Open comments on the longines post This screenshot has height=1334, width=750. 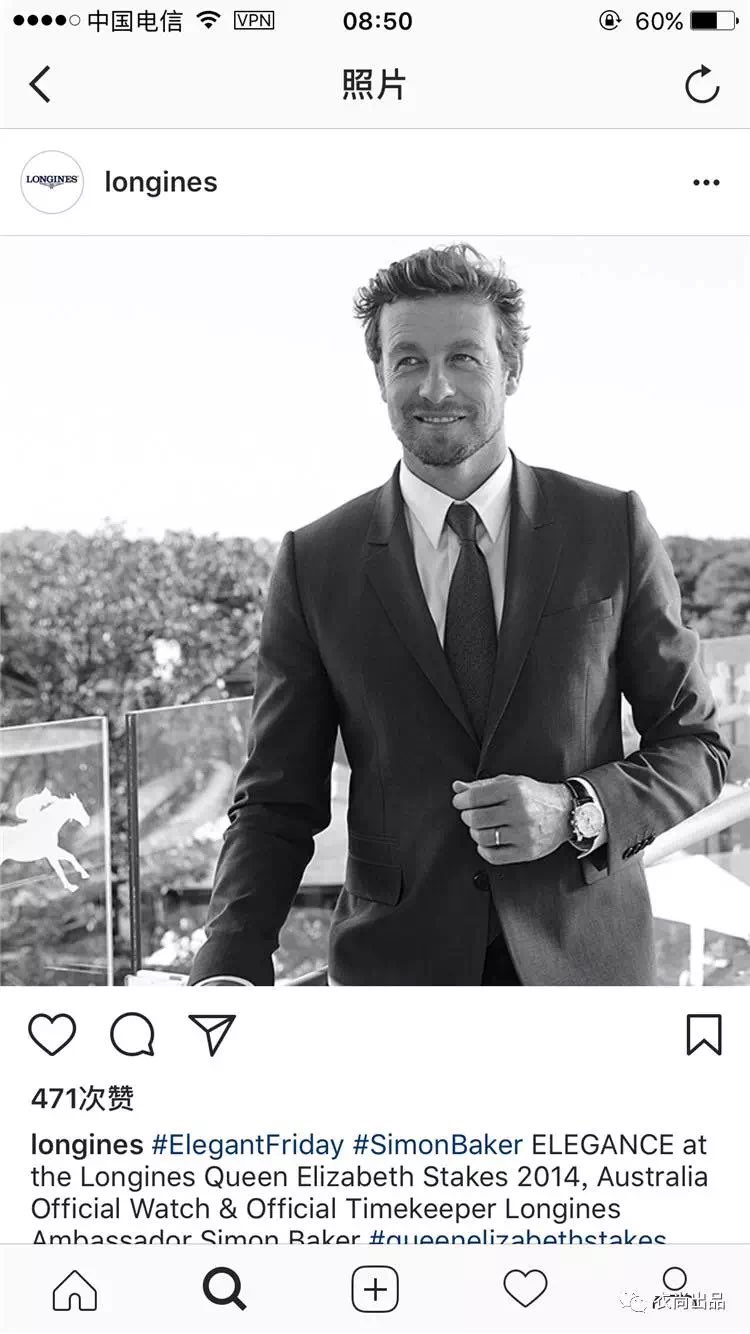132,1035
